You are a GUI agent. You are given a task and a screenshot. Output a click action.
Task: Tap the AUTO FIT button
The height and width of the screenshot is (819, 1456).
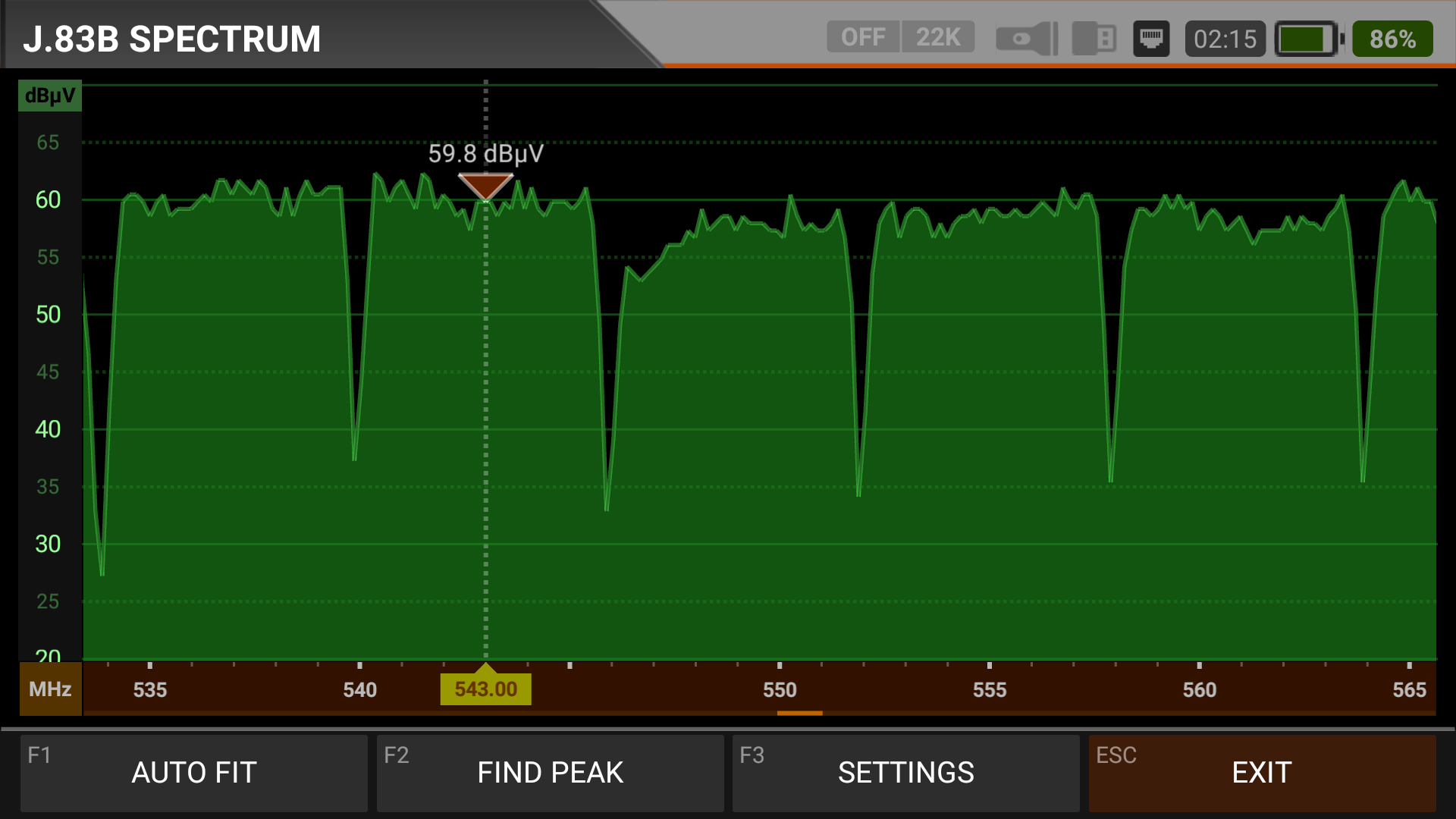[194, 773]
